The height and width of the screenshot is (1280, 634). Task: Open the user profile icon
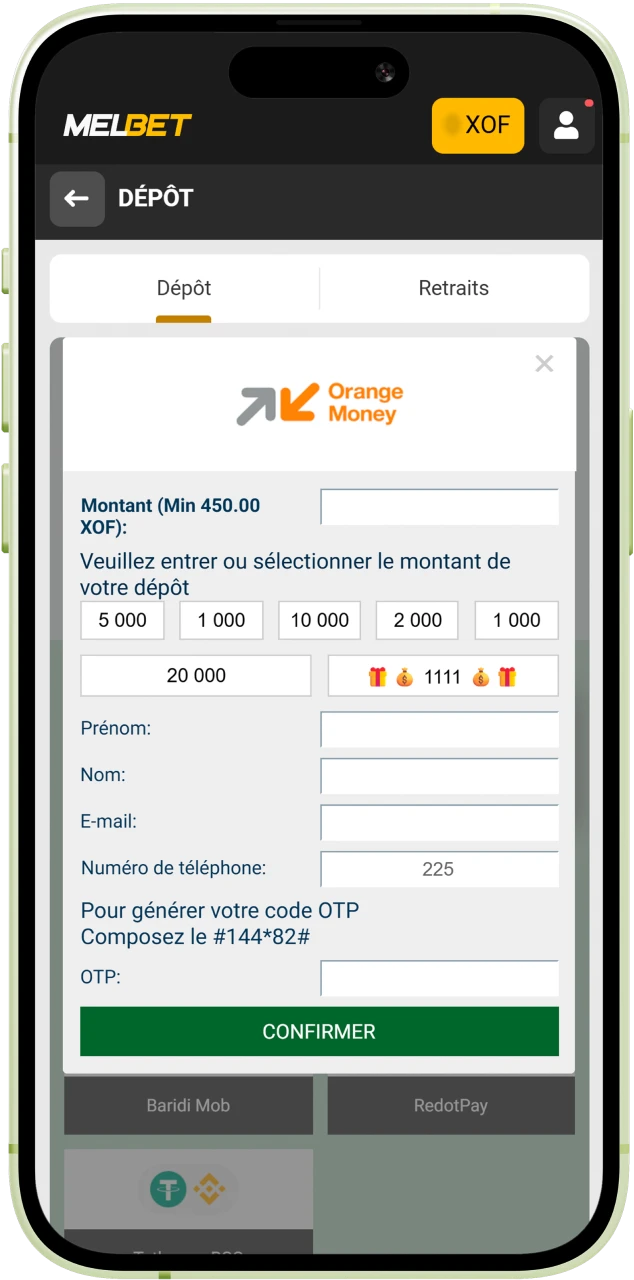click(x=566, y=125)
